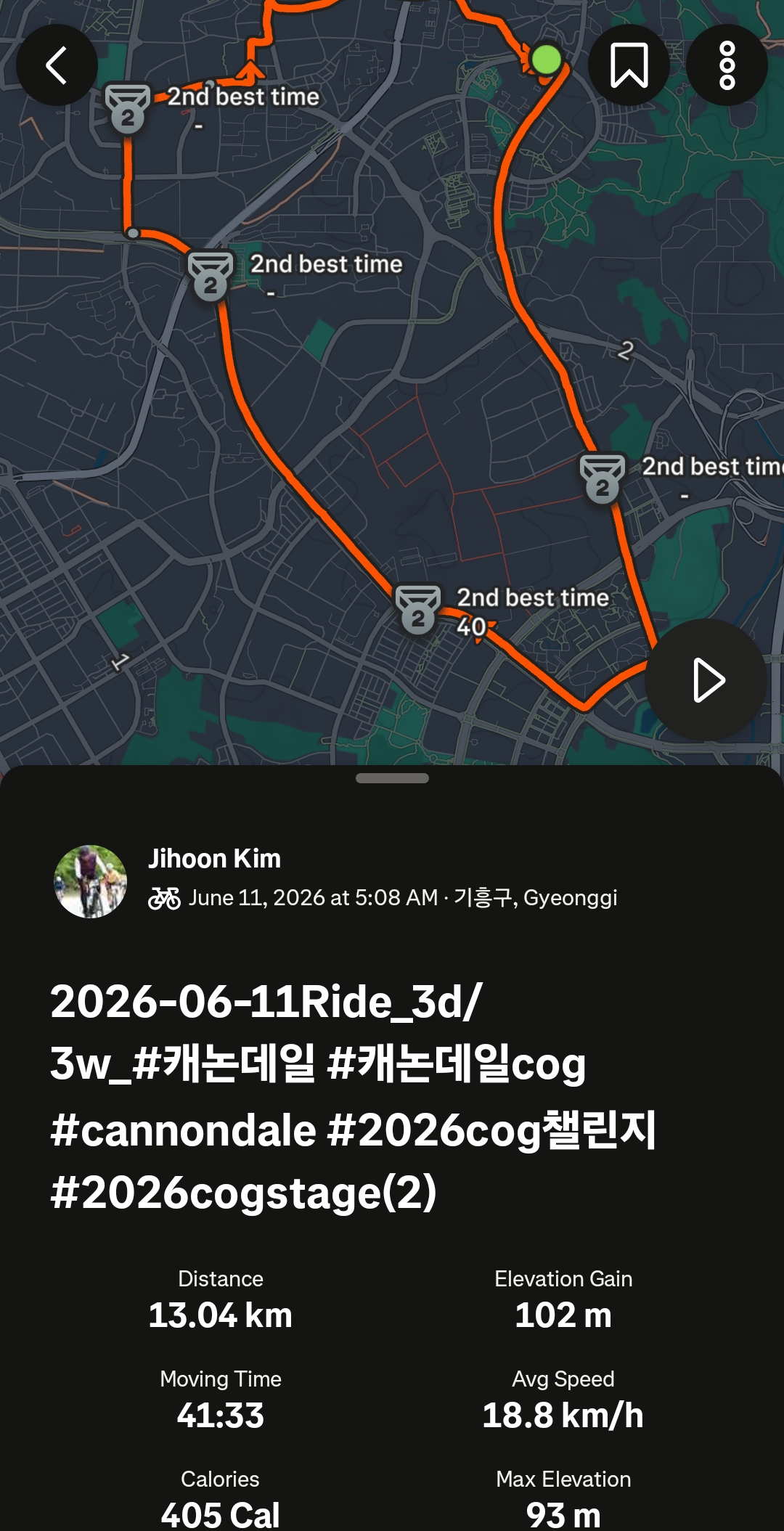Screen dimensions: 784x1531
Task: Open the three-dot overflow menu
Action: (x=727, y=65)
